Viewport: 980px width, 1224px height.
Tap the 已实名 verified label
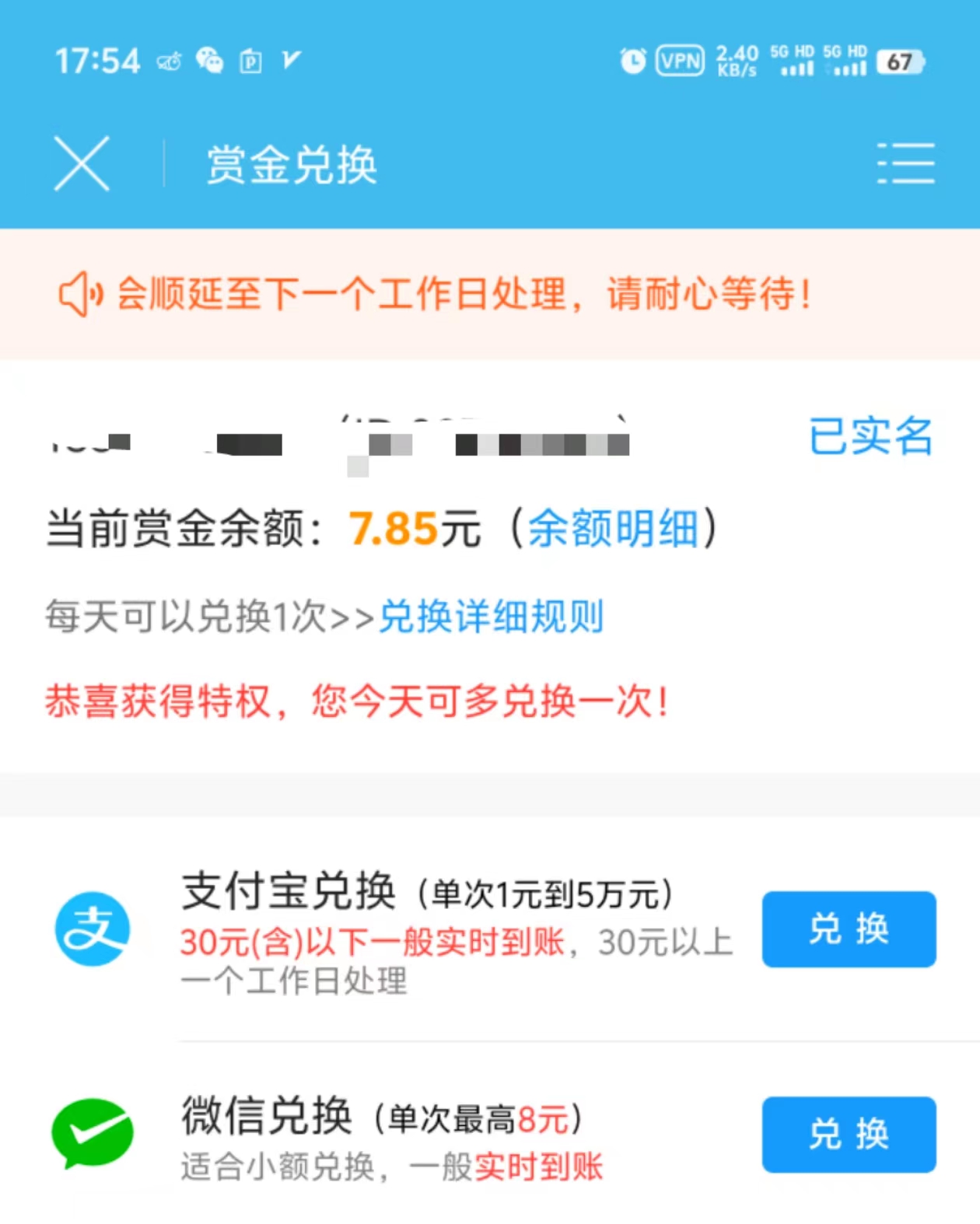click(871, 438)
